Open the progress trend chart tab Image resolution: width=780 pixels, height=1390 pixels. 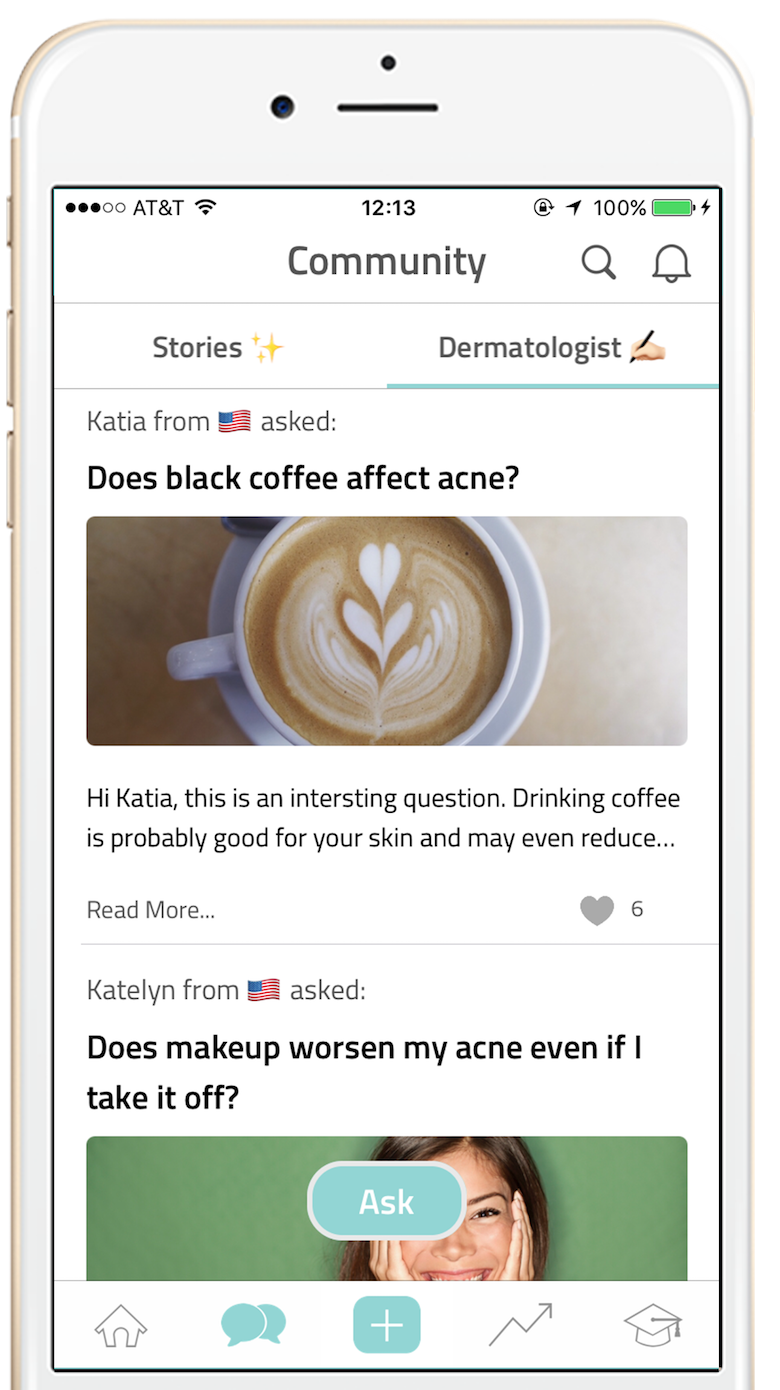coord(520,1325)
